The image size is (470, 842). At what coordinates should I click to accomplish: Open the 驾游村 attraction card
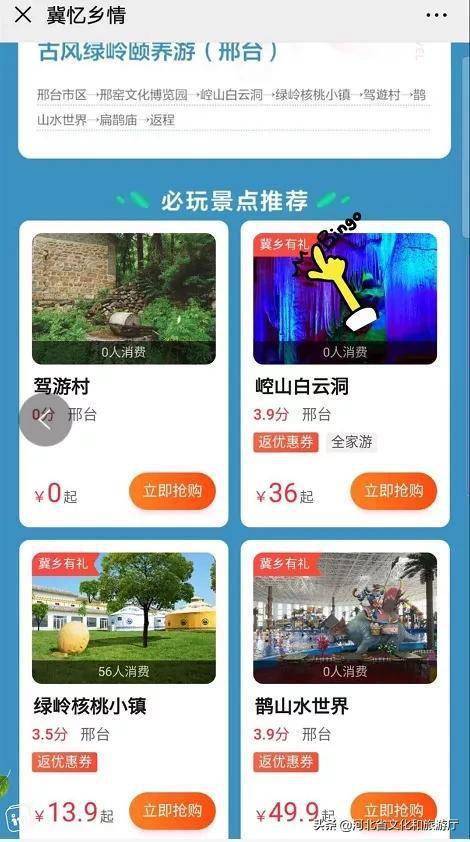tap(124, 374)
